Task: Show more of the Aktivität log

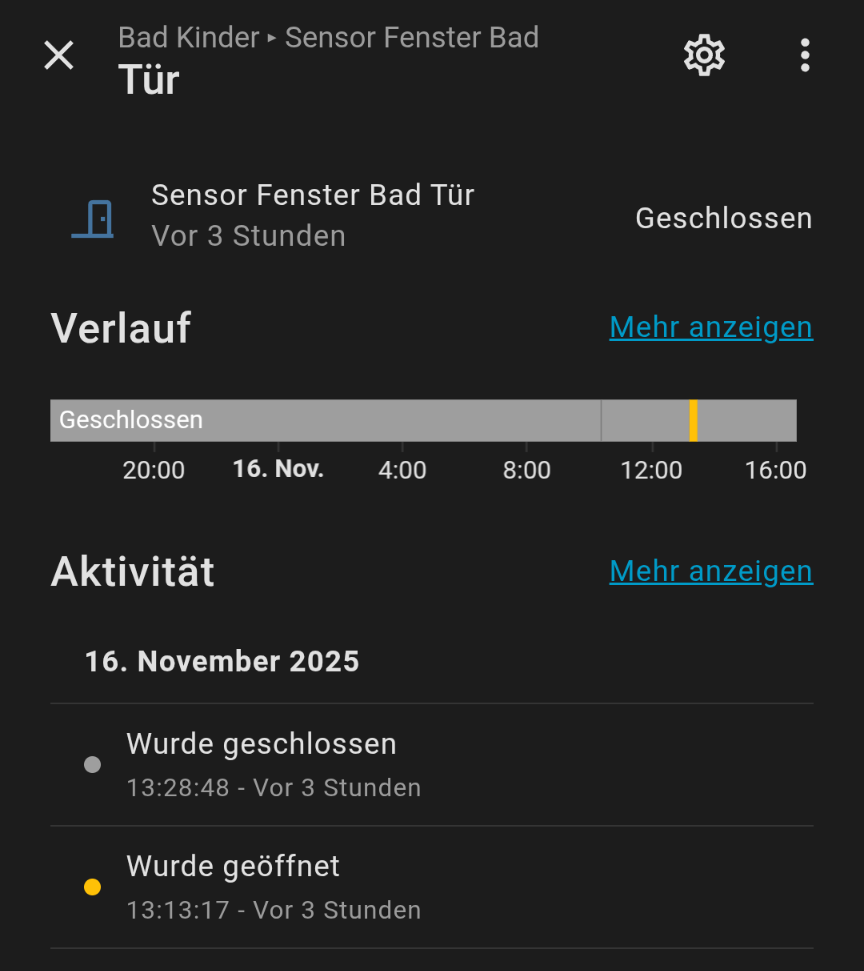Action: click(710, 571)
